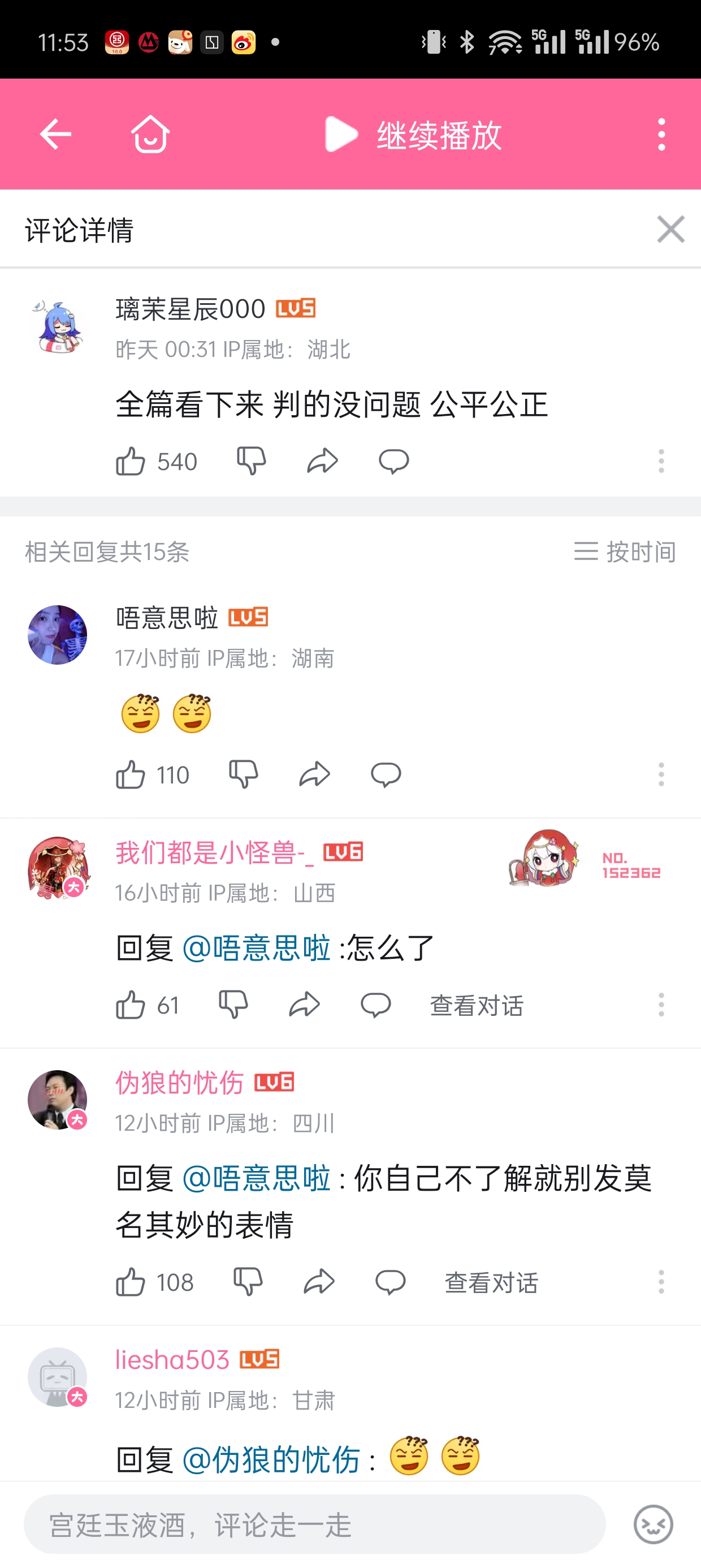
Task: Open the home icon in the header
Action: click(x=150, y=134)
